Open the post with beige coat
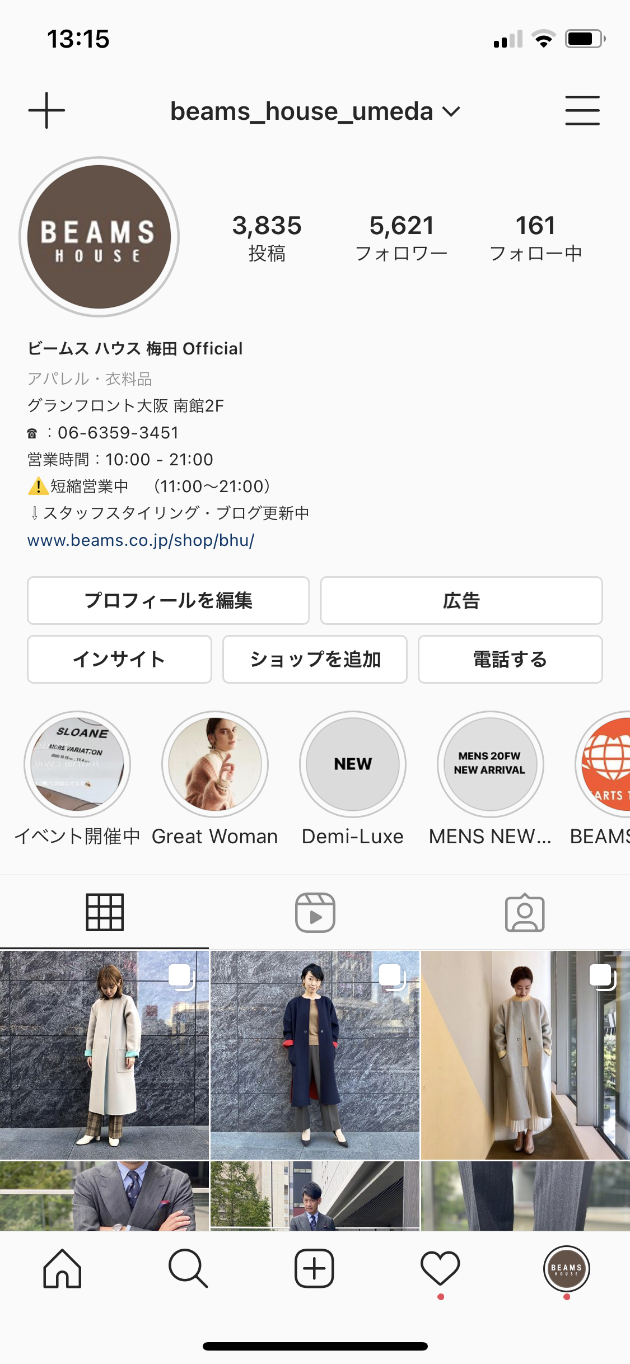Image resolution: width=630 pixels, height=1364 pixels. (x=104, y=1055)
